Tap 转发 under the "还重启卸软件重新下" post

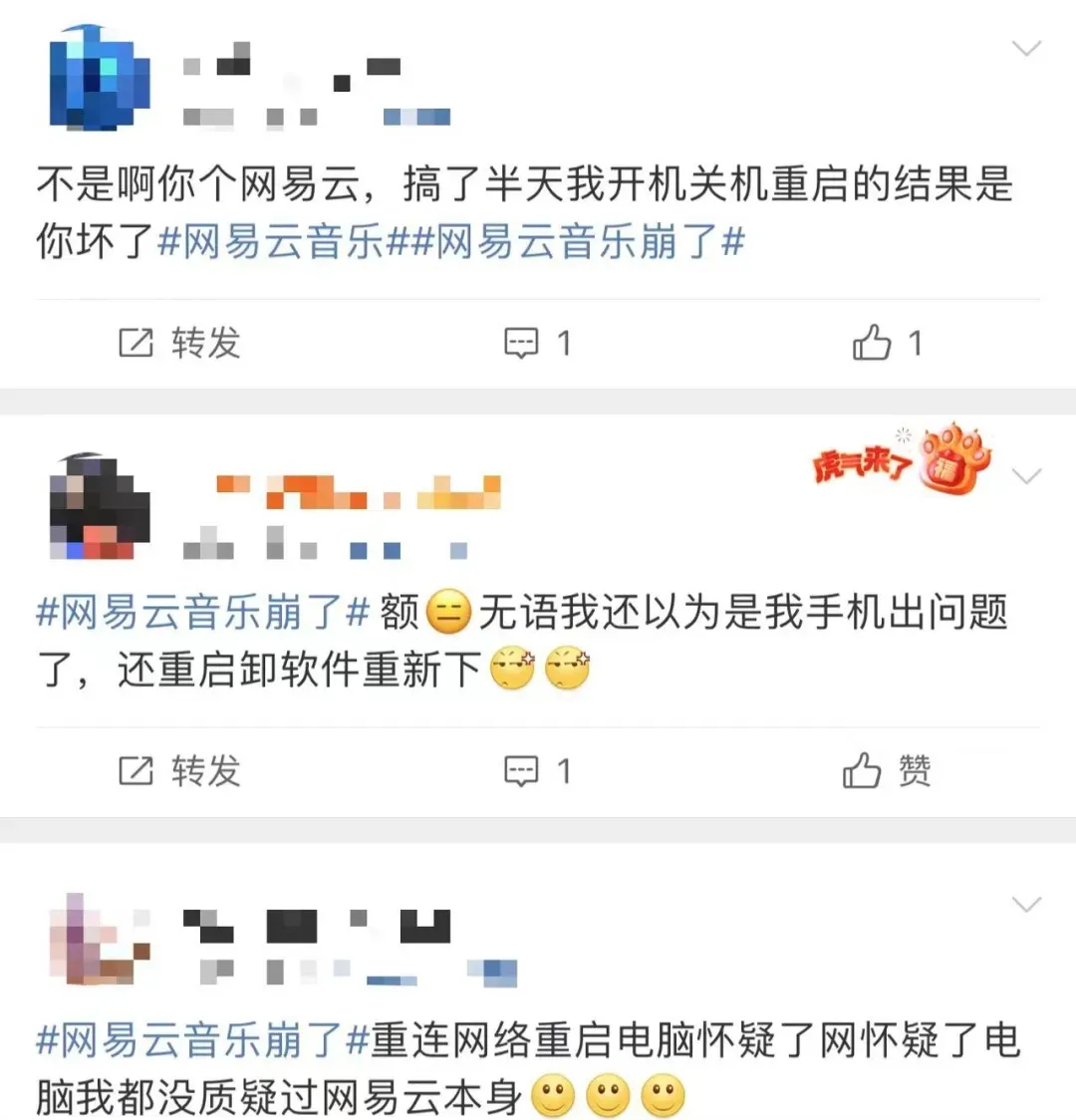[x=180, y=771]
